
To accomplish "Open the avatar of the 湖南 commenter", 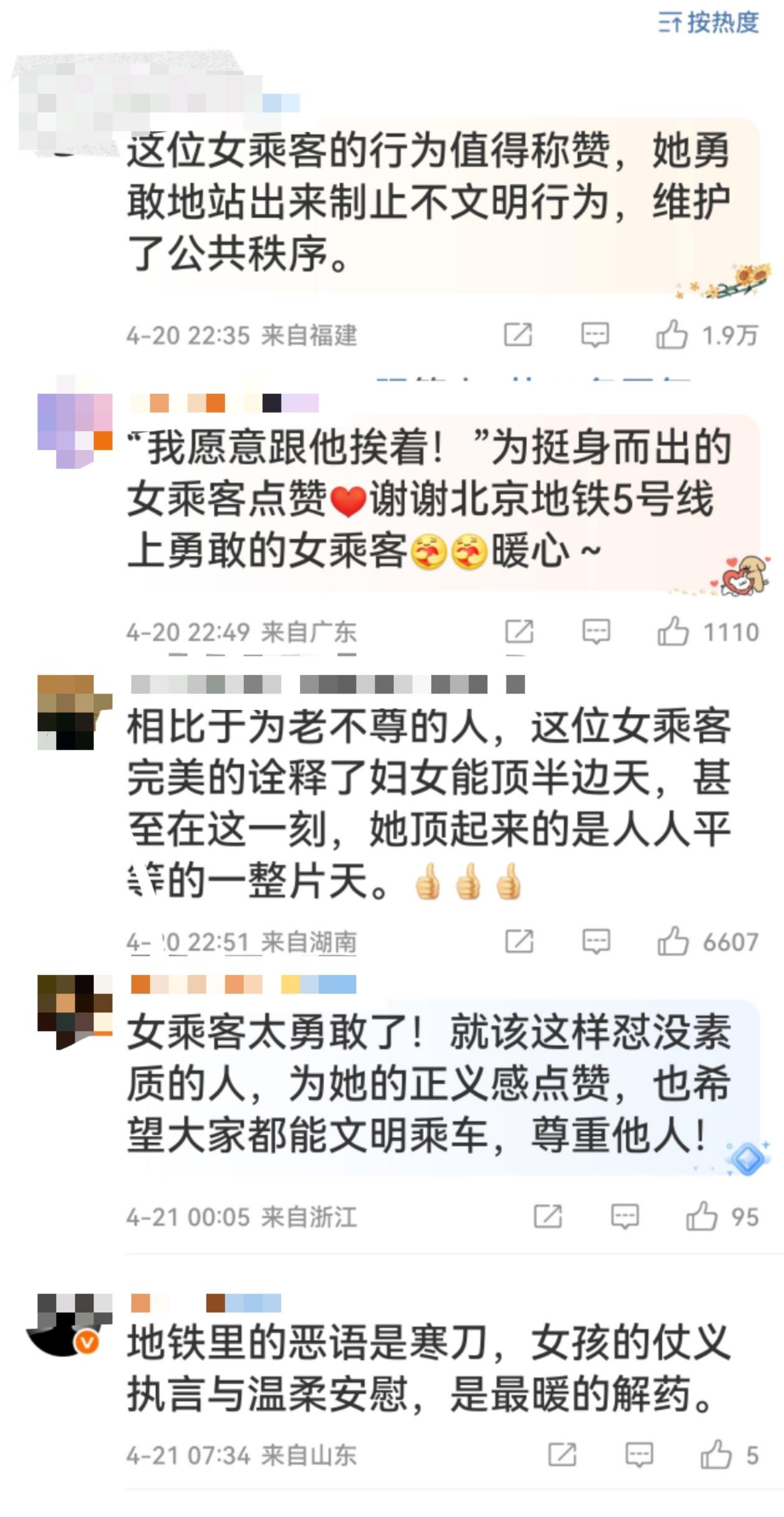I will click(75, 712).
